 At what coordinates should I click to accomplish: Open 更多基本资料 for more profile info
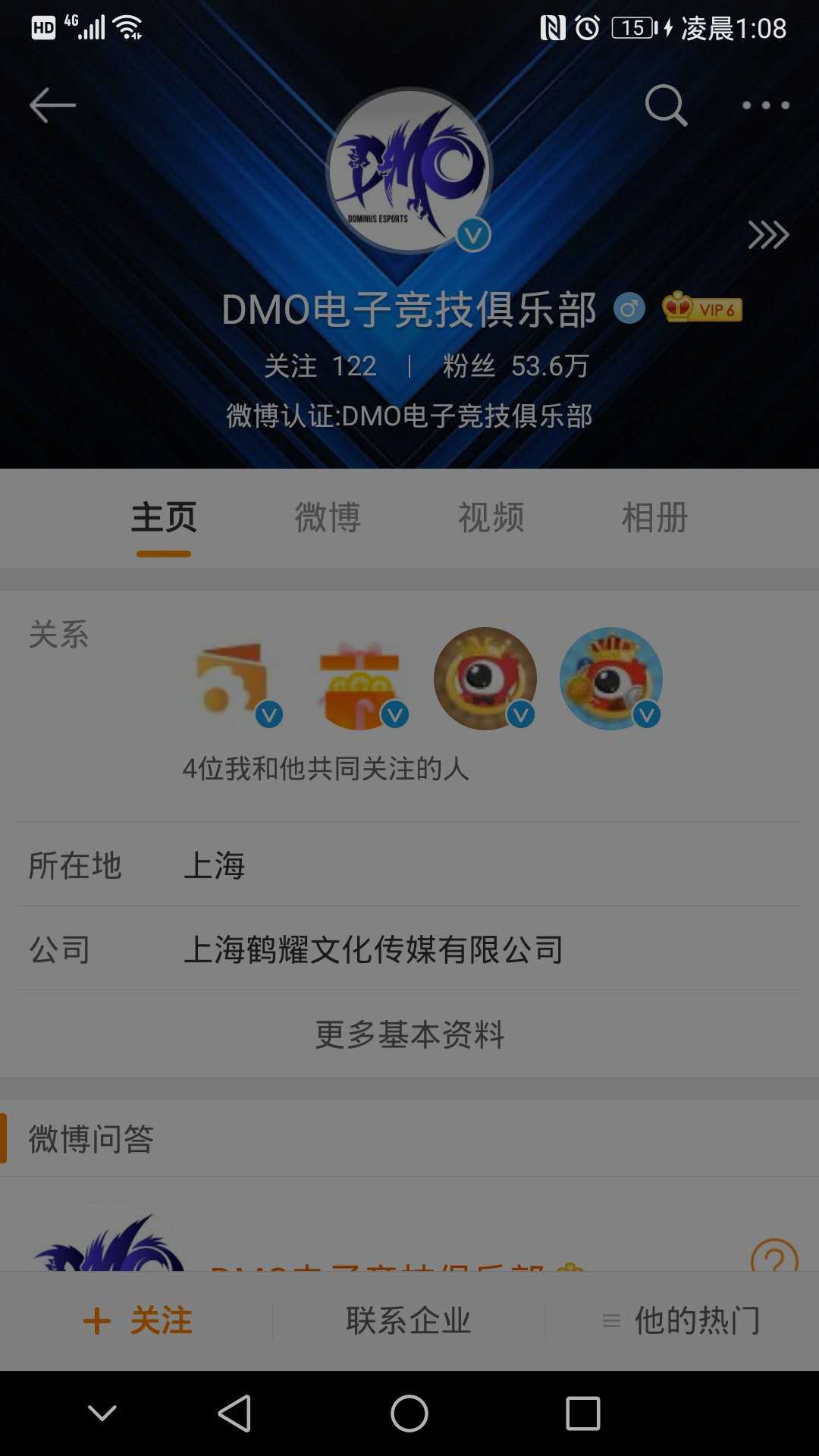pos(409,1034)
